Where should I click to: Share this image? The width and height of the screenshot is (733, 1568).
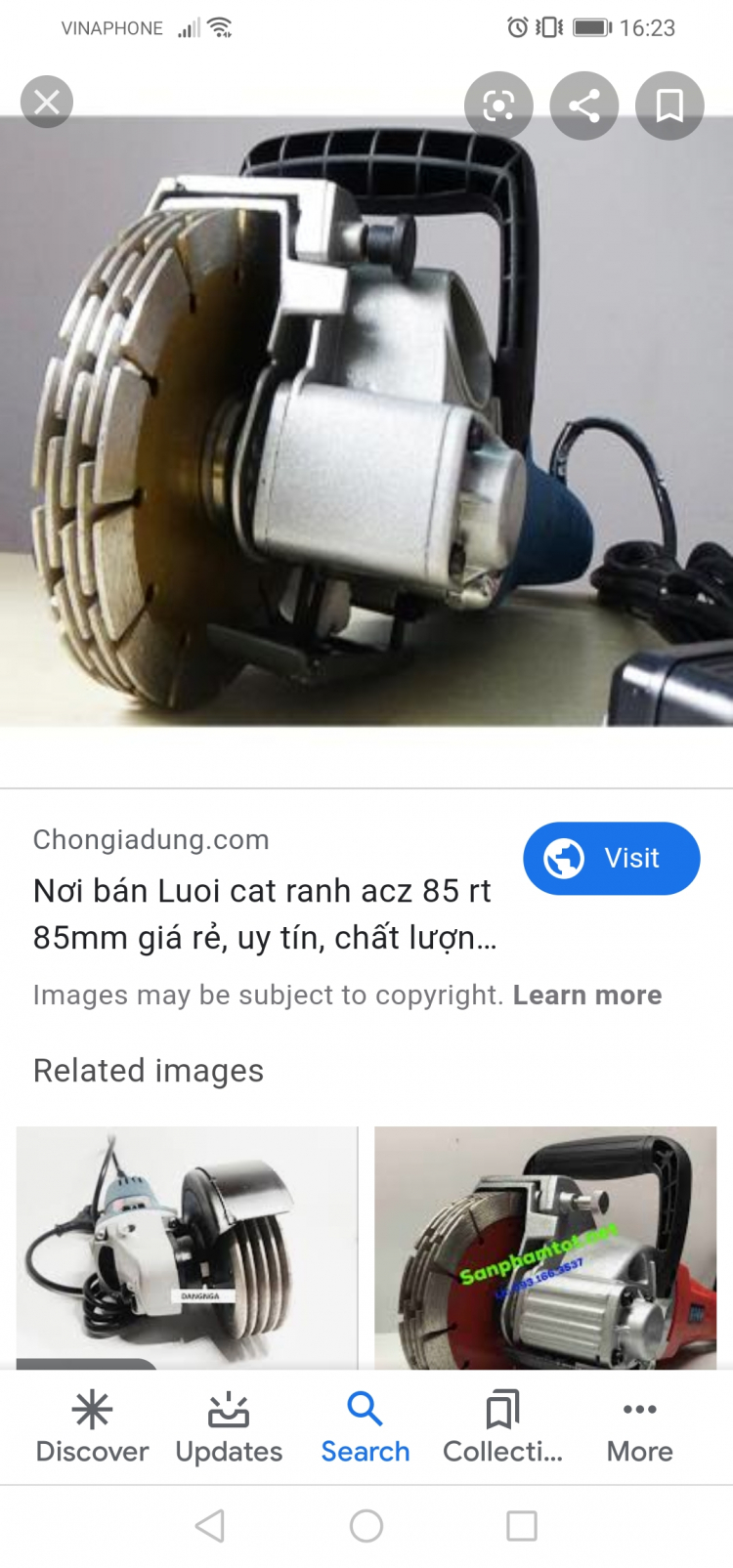coord(584,106)
